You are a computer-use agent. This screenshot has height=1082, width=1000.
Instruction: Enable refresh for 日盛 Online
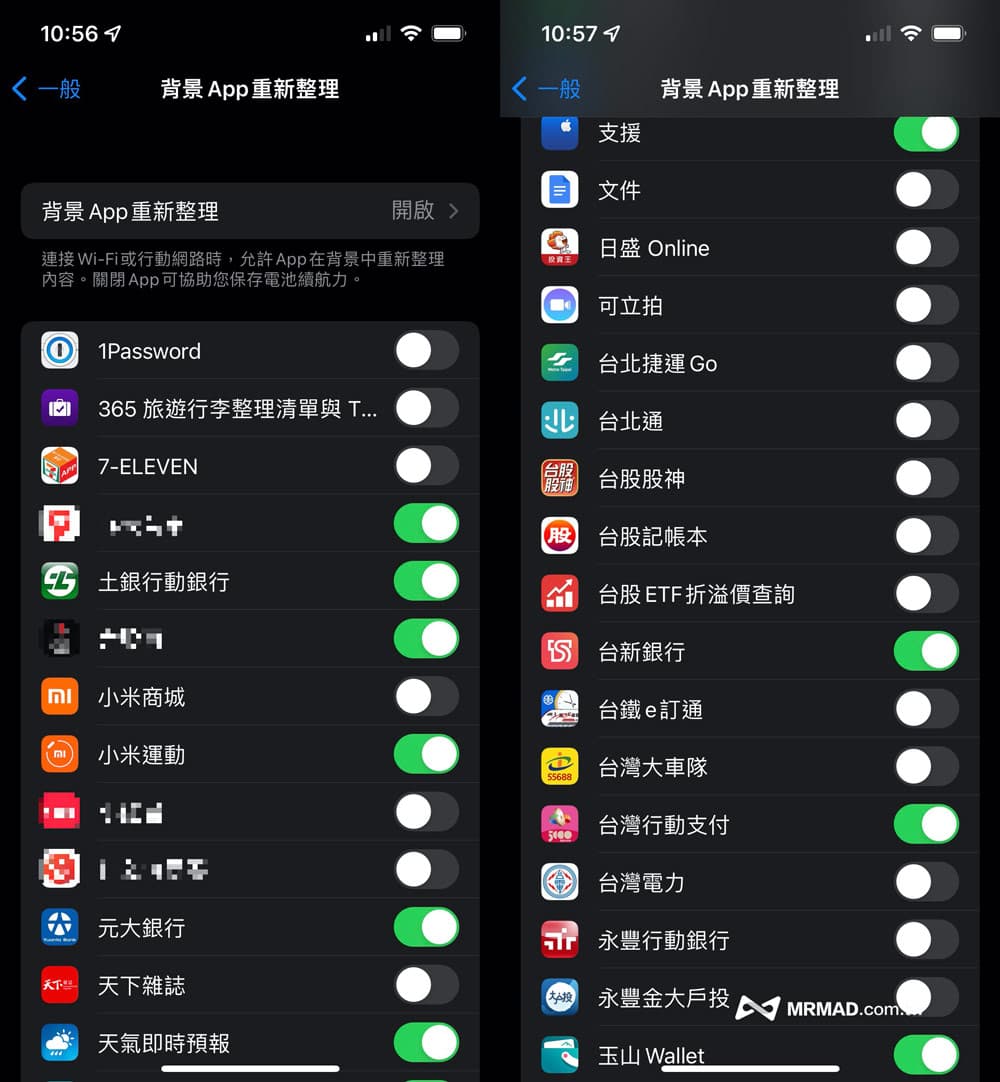926,248
